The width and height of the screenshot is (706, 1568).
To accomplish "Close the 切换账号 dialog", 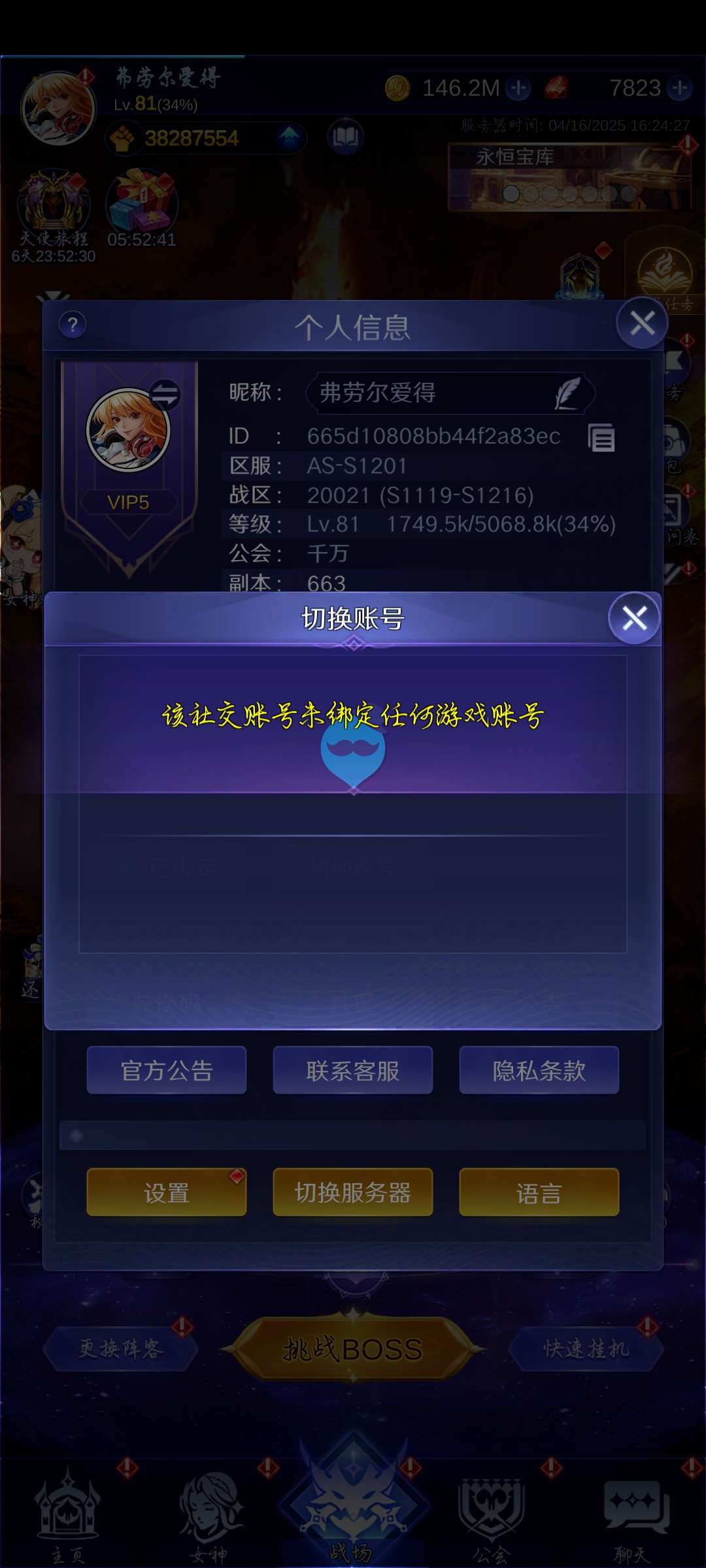I will click(633, 618).
